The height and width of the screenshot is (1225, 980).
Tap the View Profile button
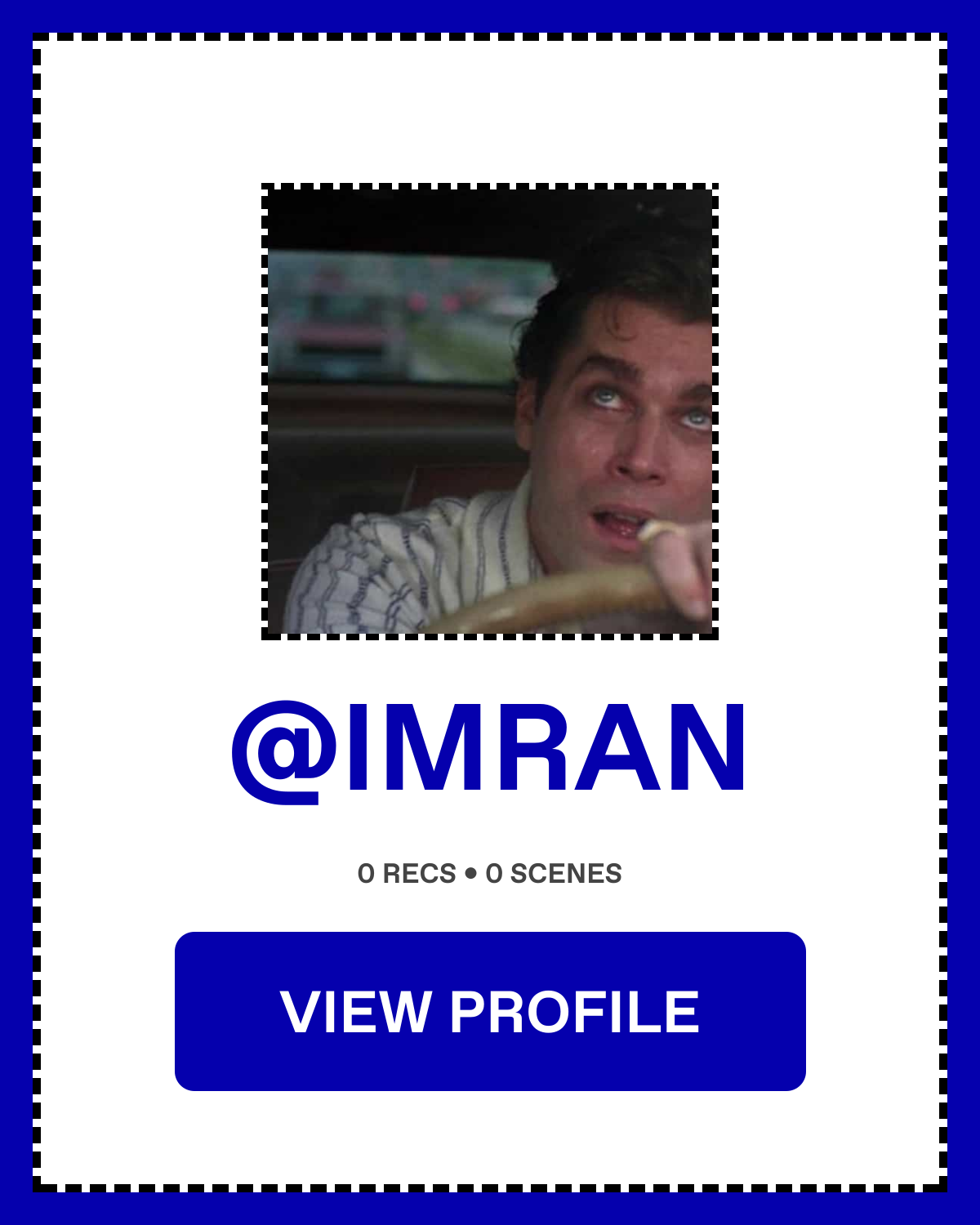(490, 1011)
